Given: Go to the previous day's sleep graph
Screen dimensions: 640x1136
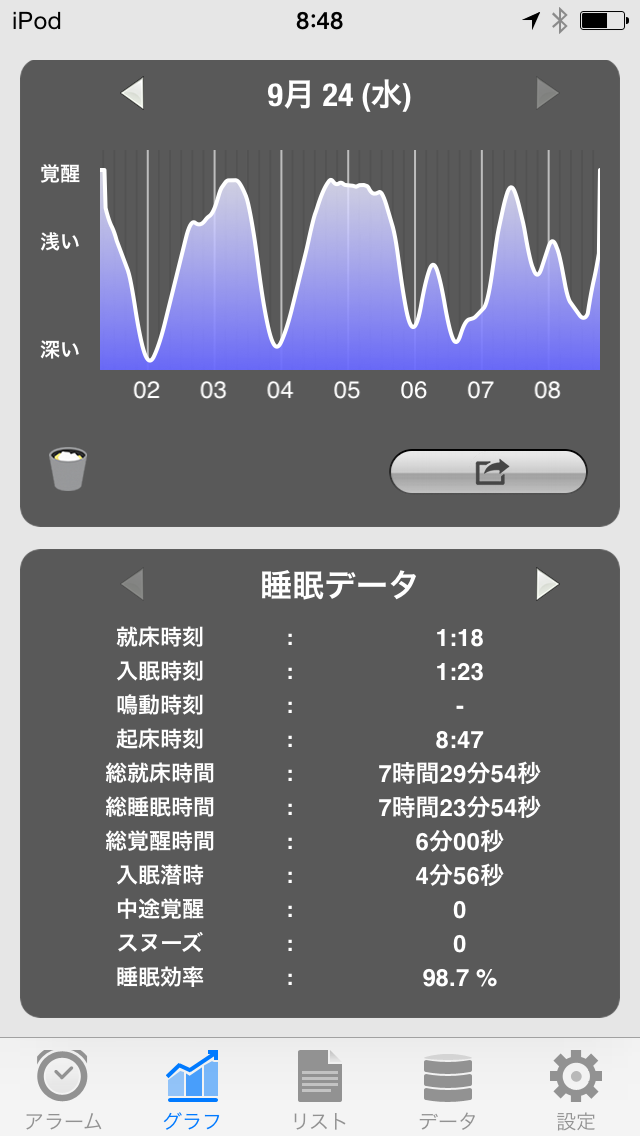Looking at the screenshot, I should click(133, 95).
